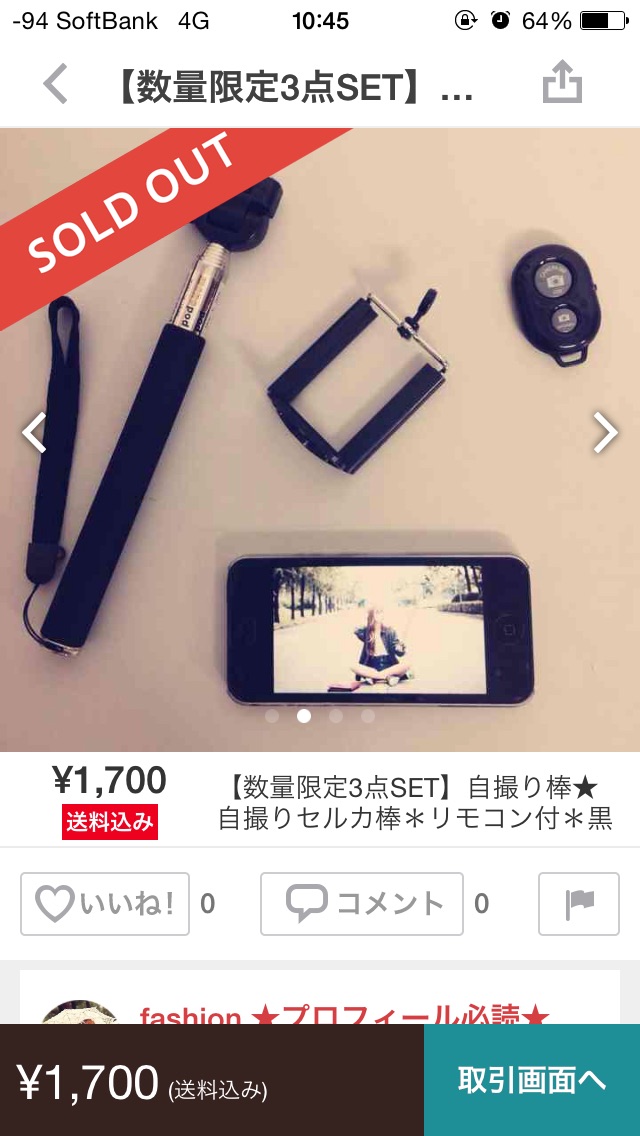Screen dimensions: 640x1136
Task: Show the next product photo
Action: [605, 432]
